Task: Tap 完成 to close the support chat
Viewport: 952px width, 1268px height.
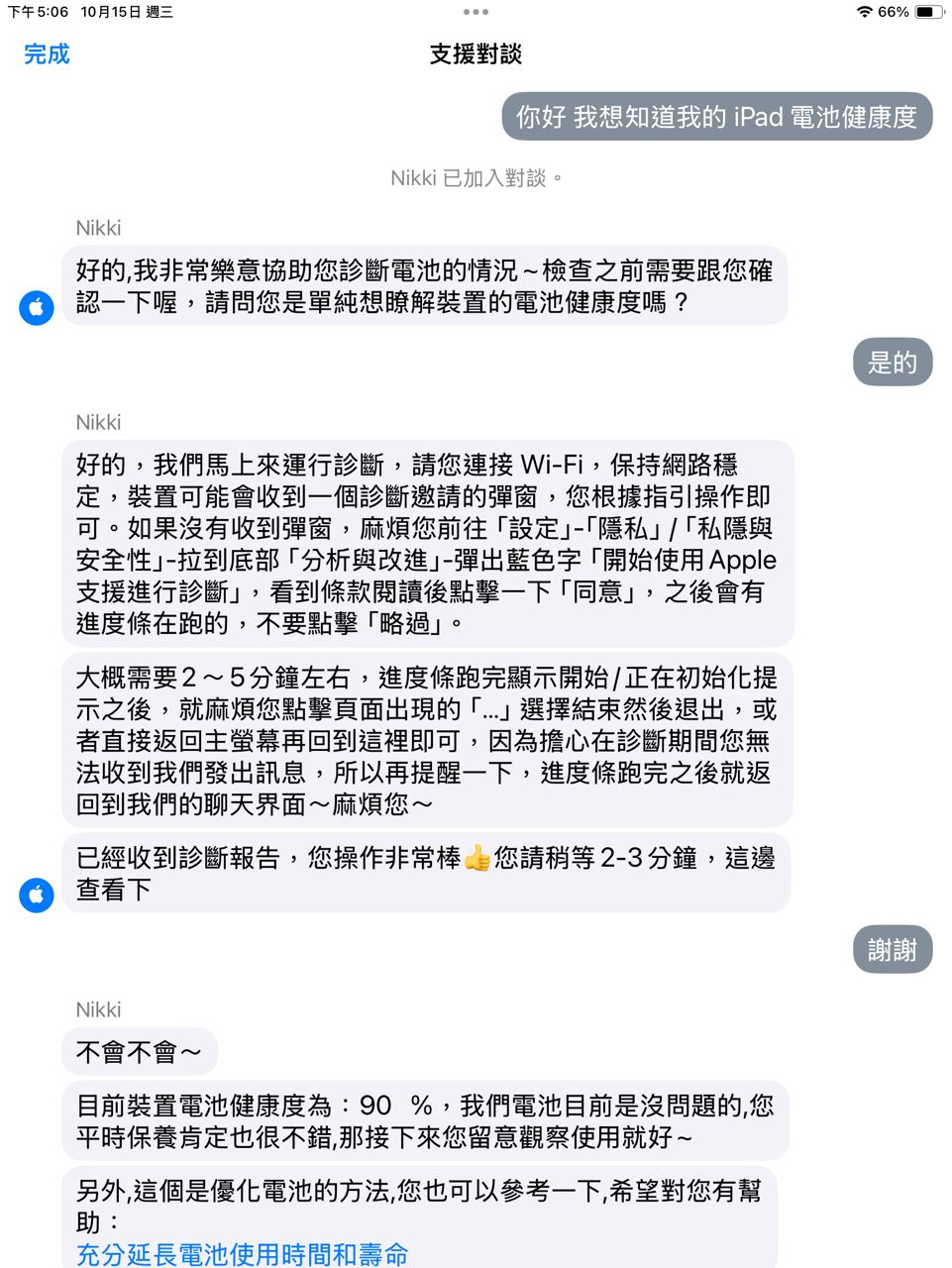Action: 47,54
